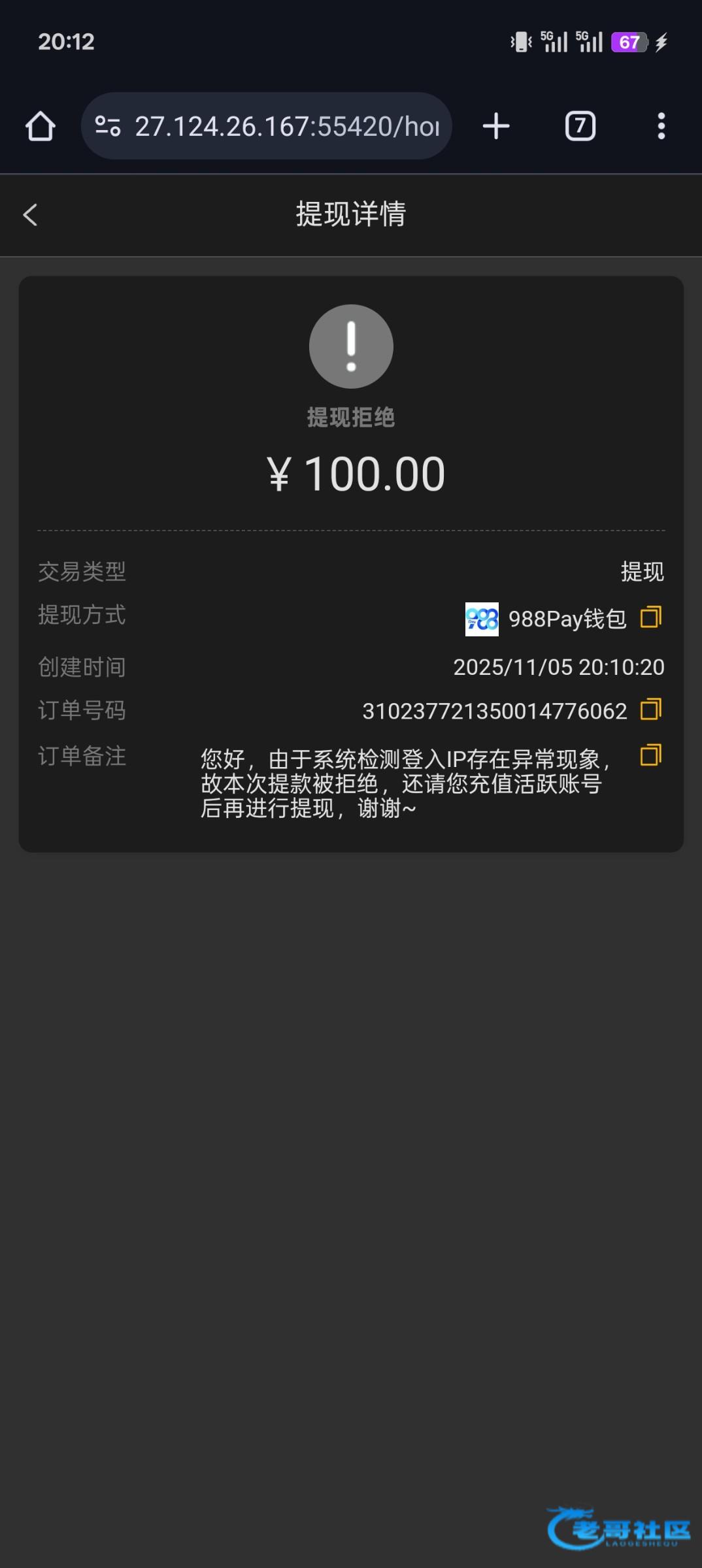Screen dimensions: 702x1568
Task: Copy the 订单备注 order remark text
Action: click(650, 755)
